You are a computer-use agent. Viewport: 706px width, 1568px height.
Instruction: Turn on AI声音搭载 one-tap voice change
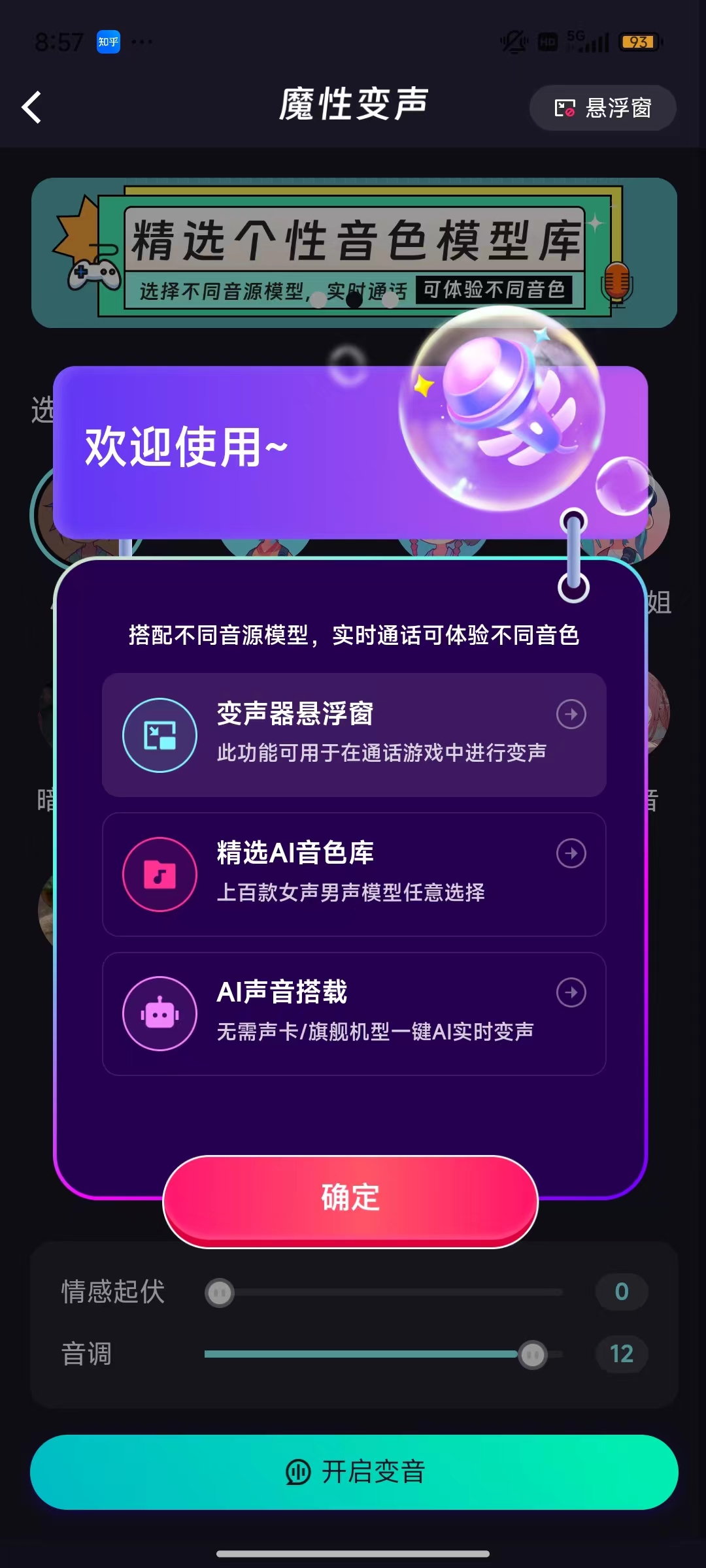[353, 1013]
